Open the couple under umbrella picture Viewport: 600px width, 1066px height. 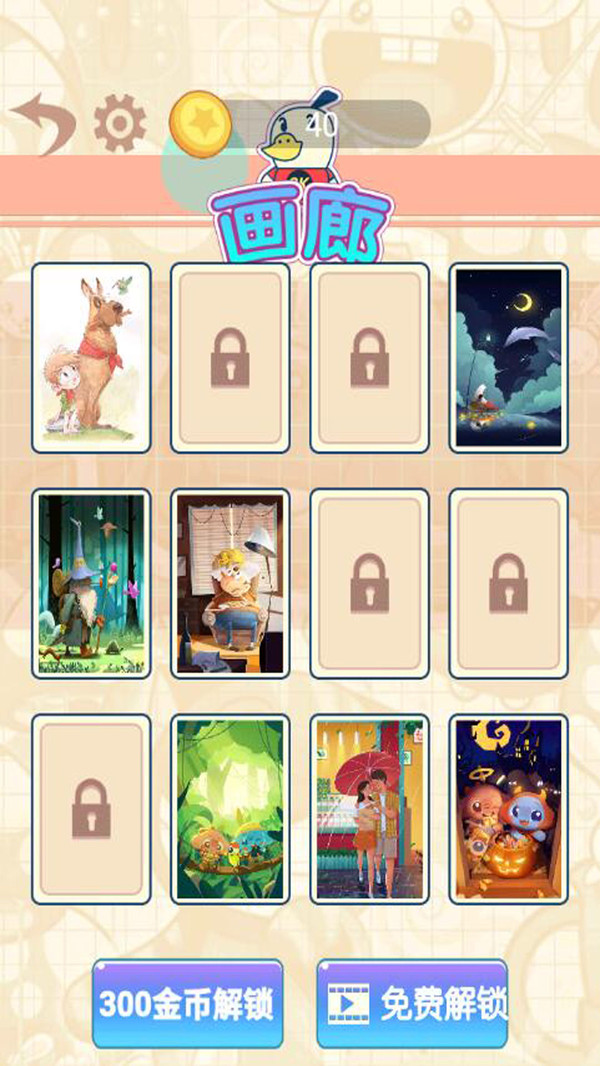(x=369, y=809)
